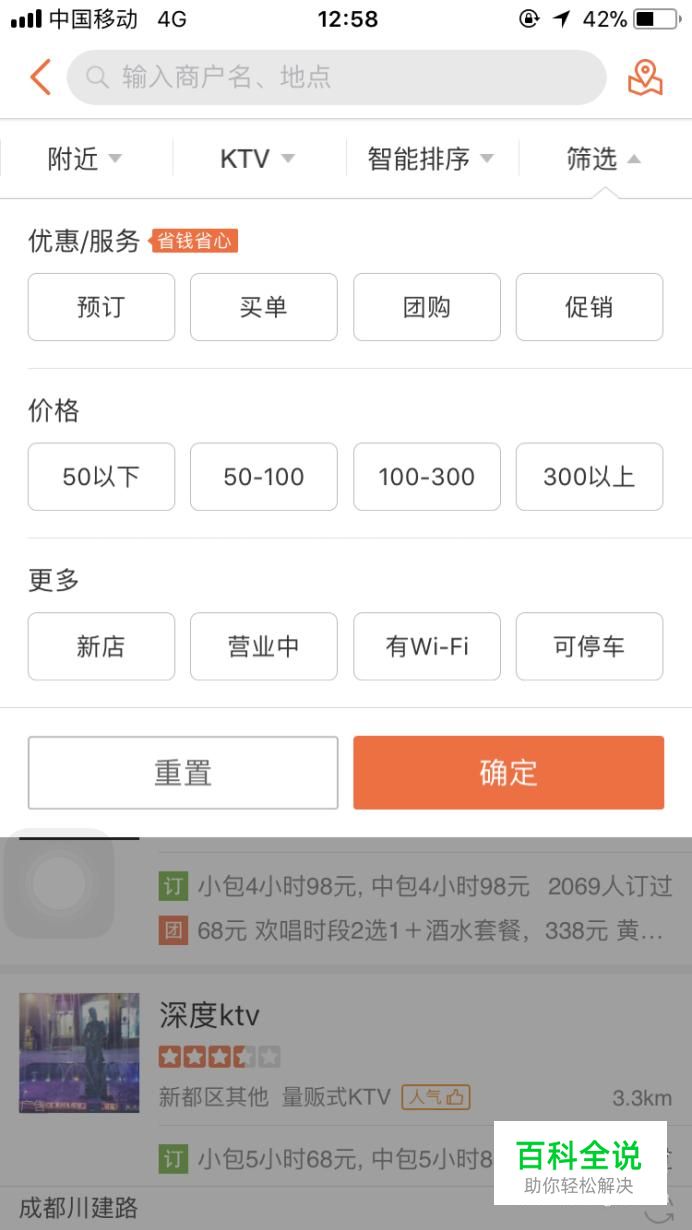Image resolution: width=692 pixels, height=1230 pixels.
Task: Expand the 附近 dropdown
Action: (85, 158)
